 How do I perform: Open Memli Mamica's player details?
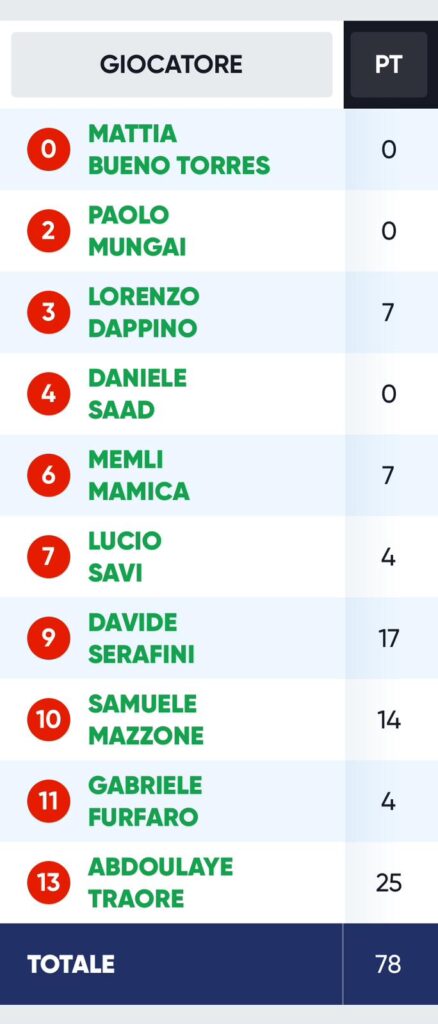pos(139,475)
